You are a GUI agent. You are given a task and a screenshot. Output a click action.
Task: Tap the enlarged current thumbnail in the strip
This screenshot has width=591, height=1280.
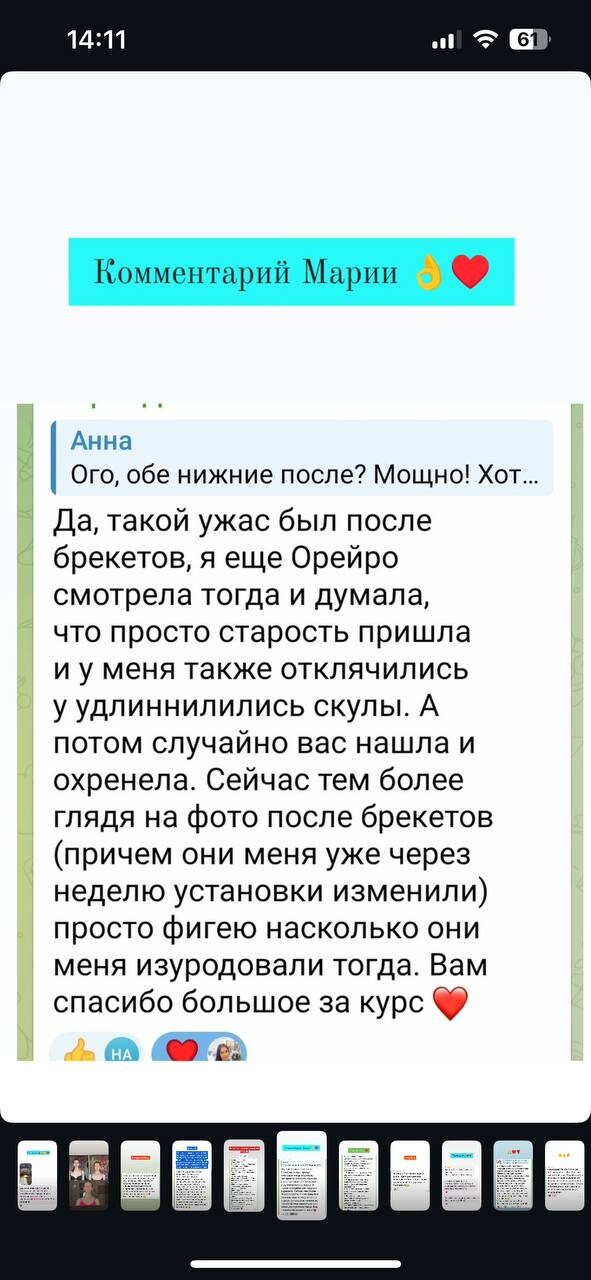click(x=301, y=1175)
